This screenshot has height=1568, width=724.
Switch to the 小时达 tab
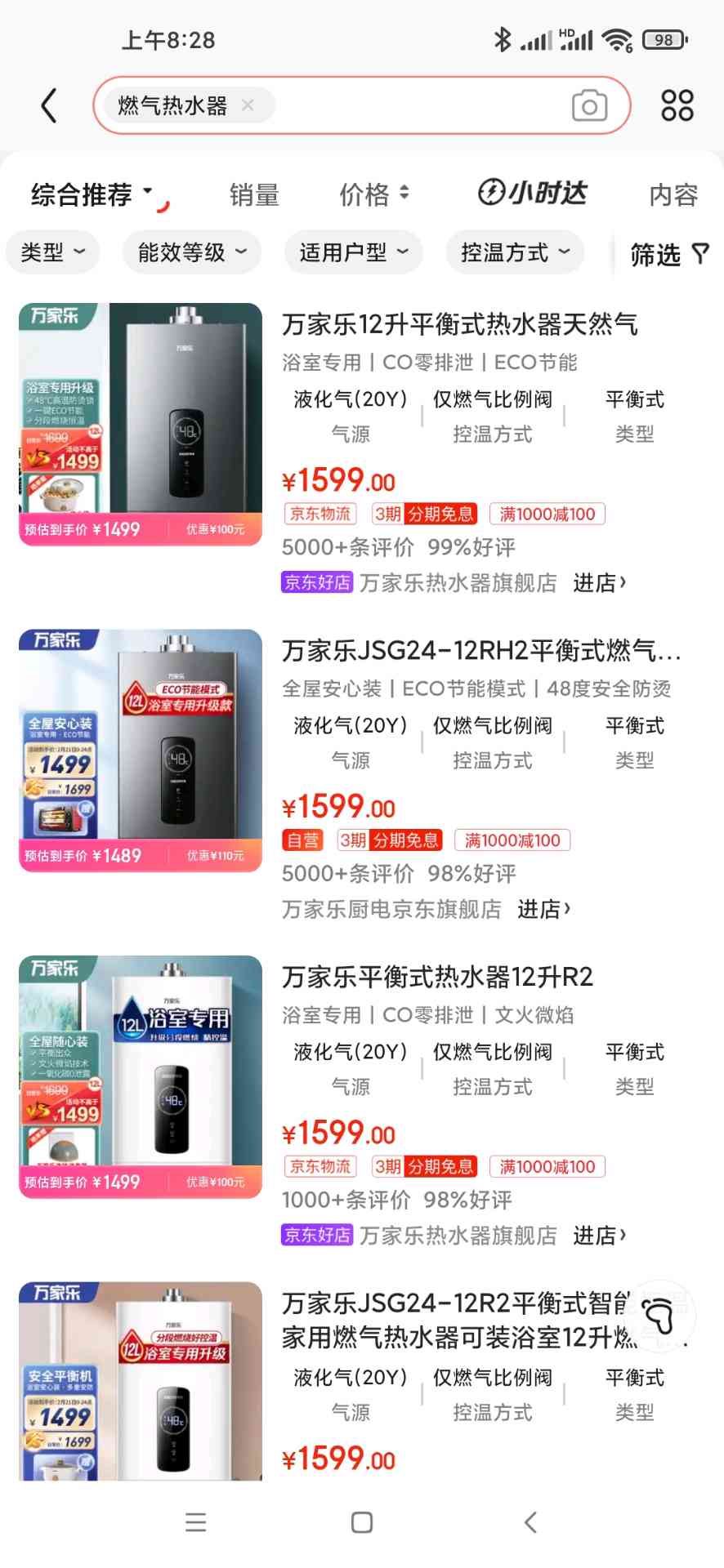pyautogui.click(x=533, y=194)
